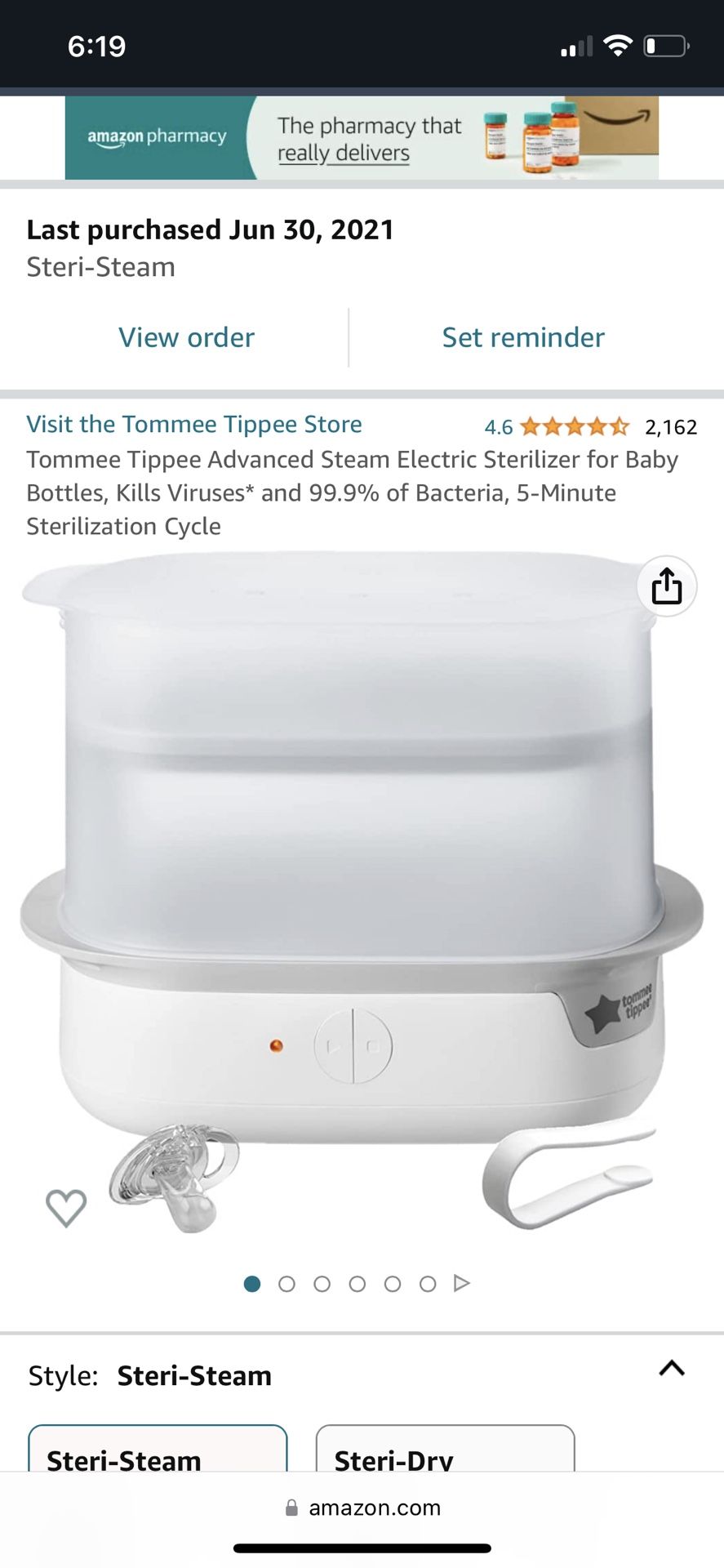The height and width of the screenshot is (1568, 724).
Task: Open the View order option
Action: click(186, 337)
